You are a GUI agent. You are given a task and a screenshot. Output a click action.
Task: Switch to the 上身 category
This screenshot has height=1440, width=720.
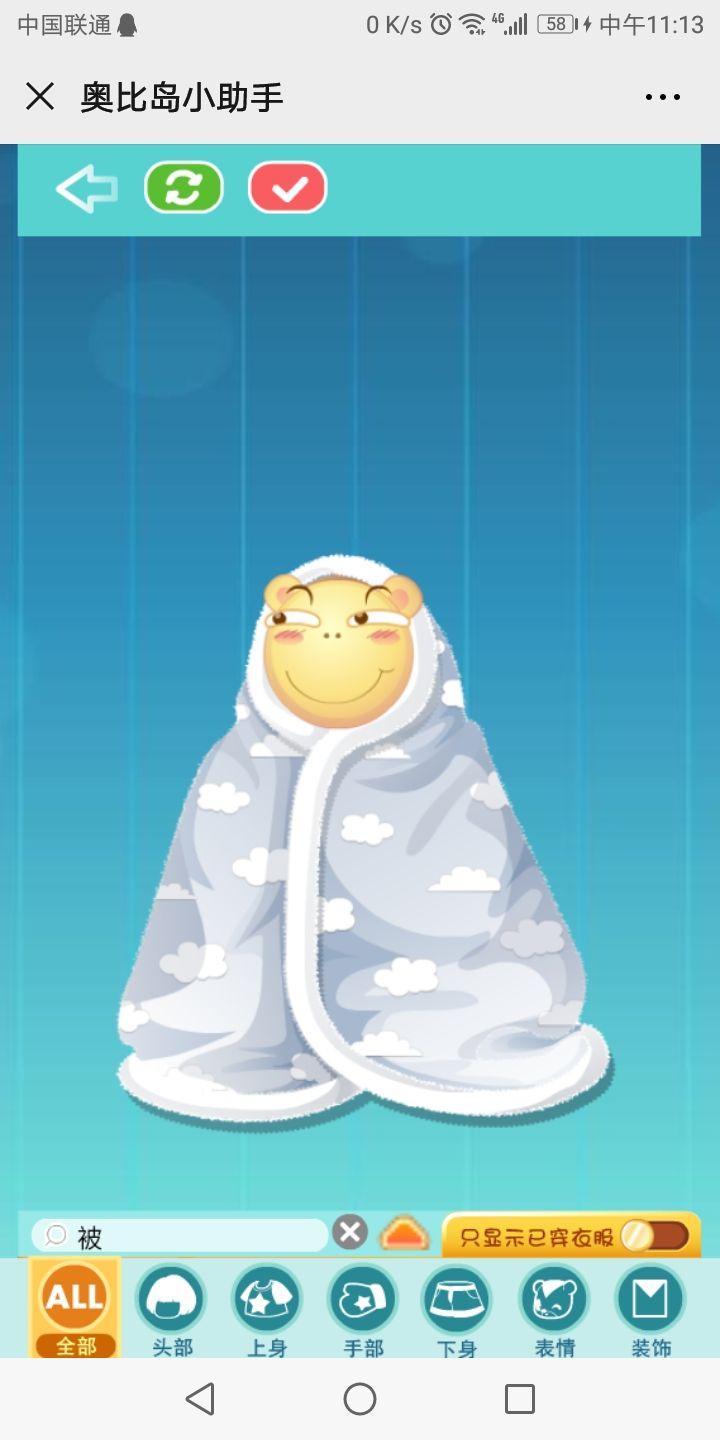[267, 1307]
